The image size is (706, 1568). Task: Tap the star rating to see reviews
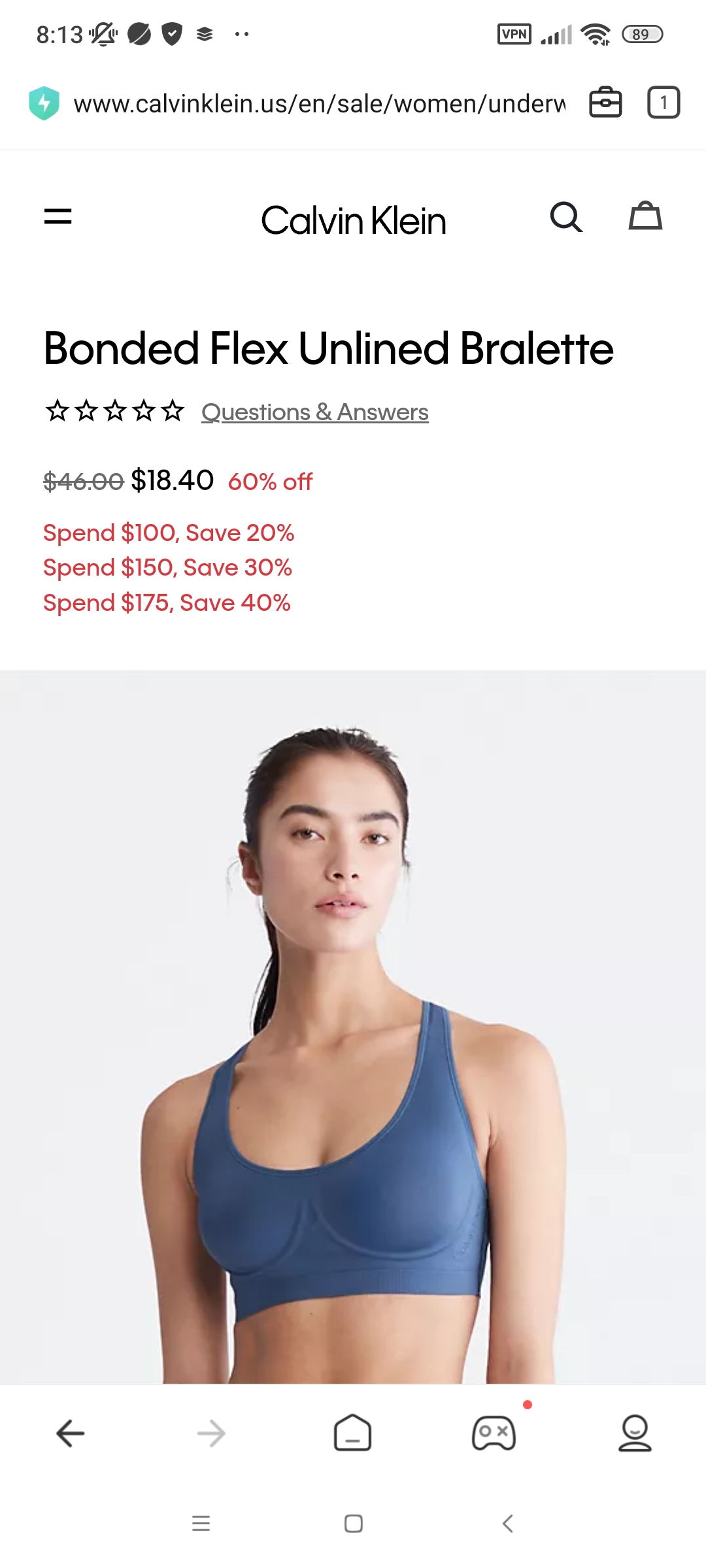114,411
